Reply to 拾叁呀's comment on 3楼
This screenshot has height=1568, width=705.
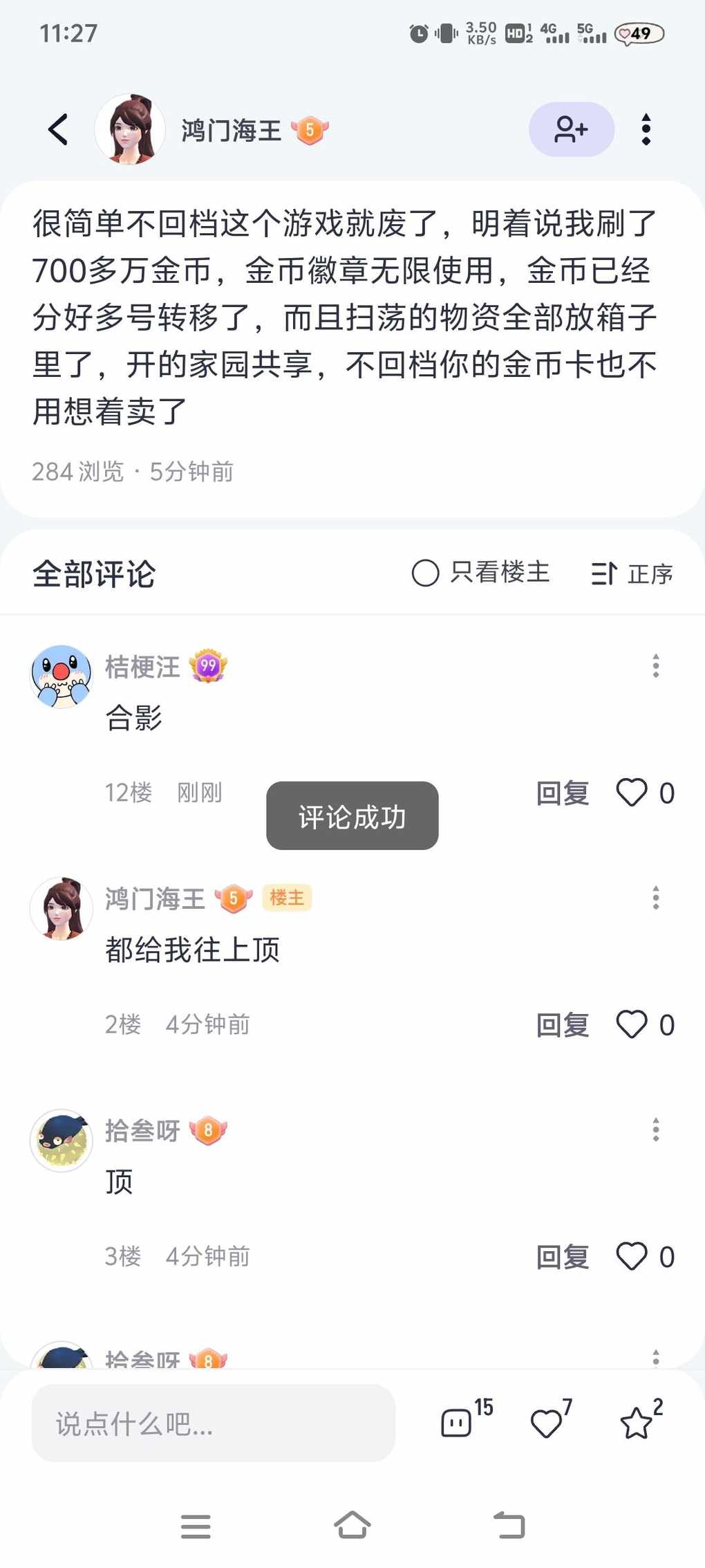click(x=563, y=1256)
